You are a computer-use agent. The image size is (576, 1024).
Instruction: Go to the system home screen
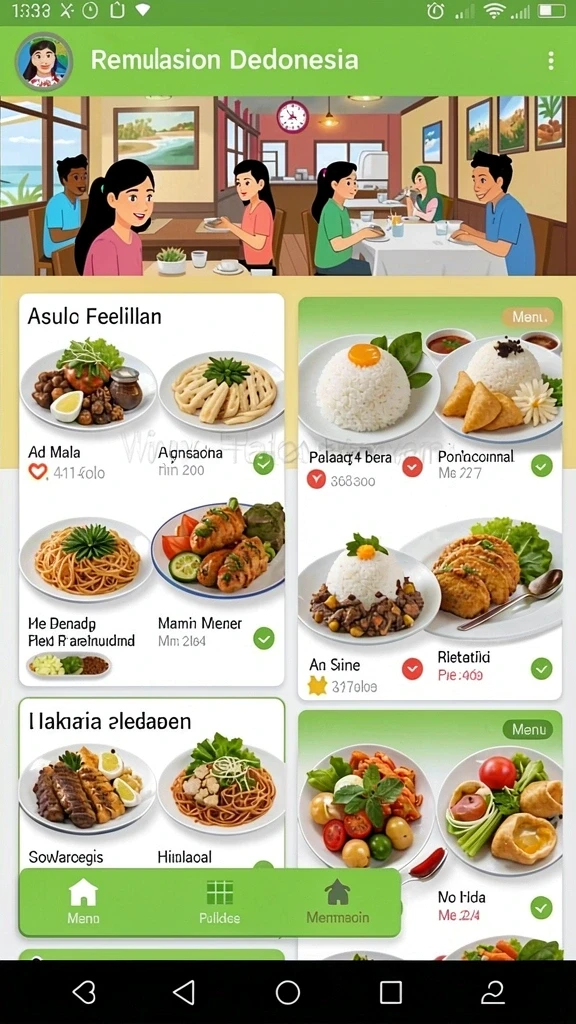tap(288, 992)
